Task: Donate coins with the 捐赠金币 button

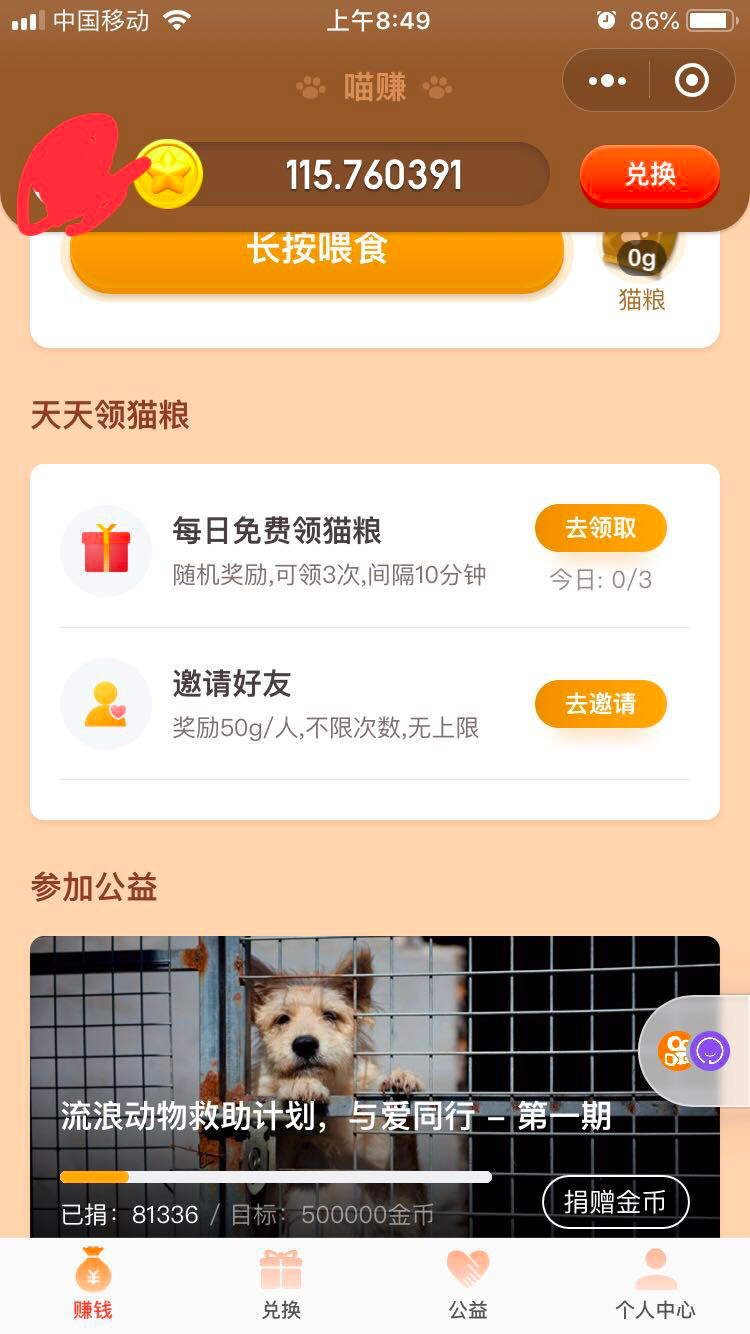Action: click(x=615, y=1201)
